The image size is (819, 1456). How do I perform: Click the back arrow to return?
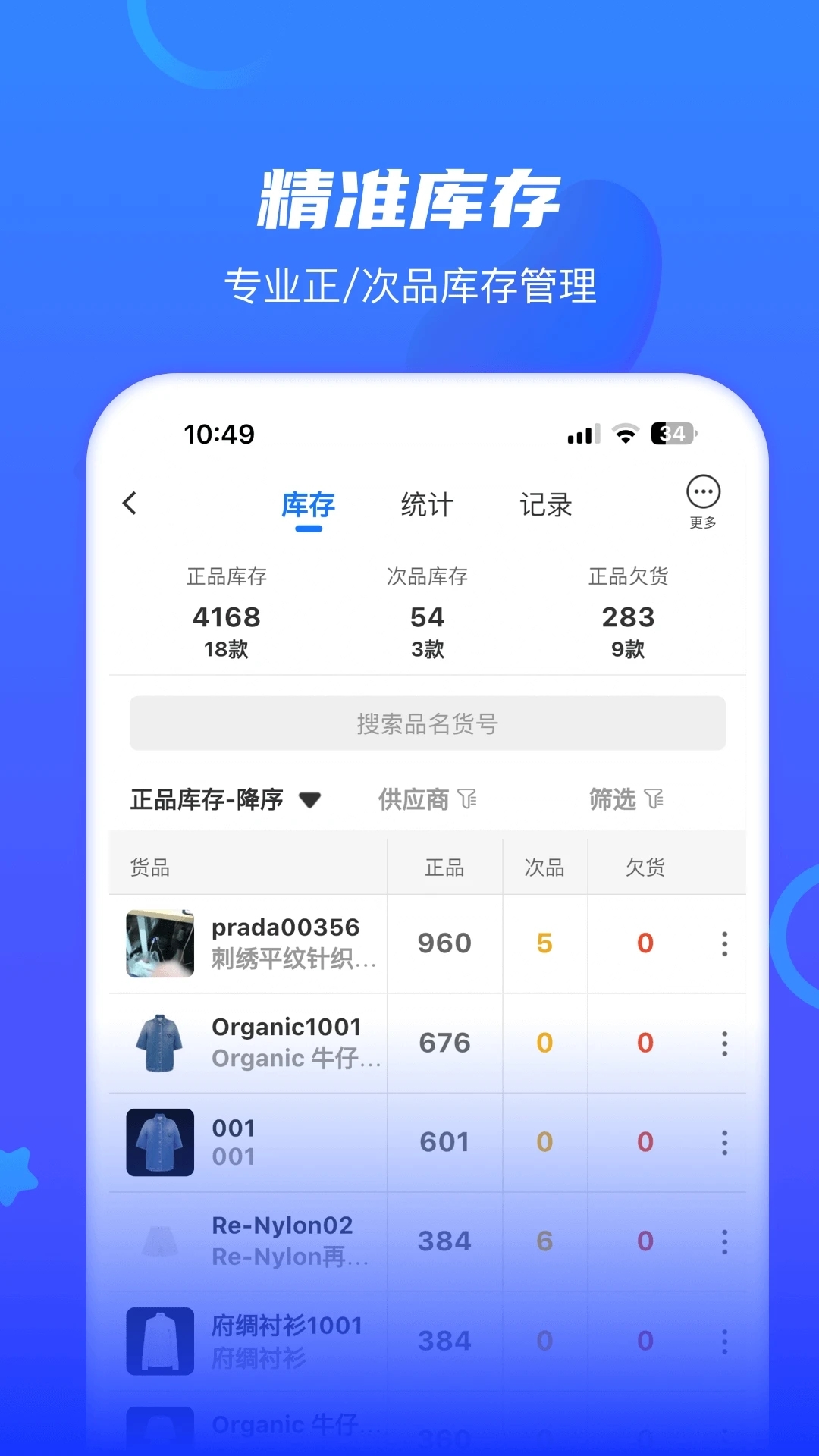[130, 504]
